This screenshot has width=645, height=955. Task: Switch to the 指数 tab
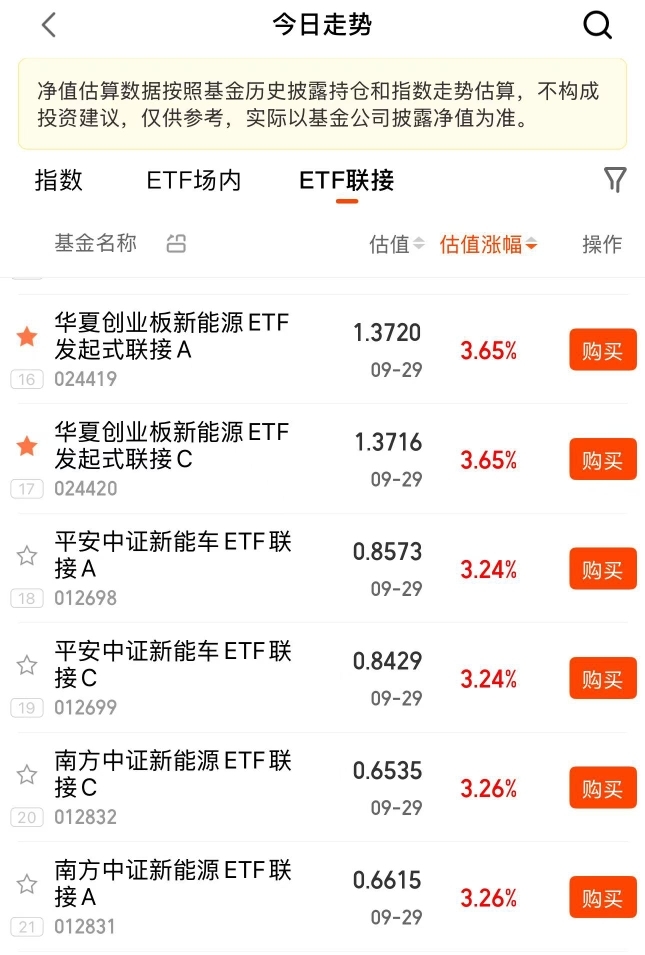tap(59, 180)
